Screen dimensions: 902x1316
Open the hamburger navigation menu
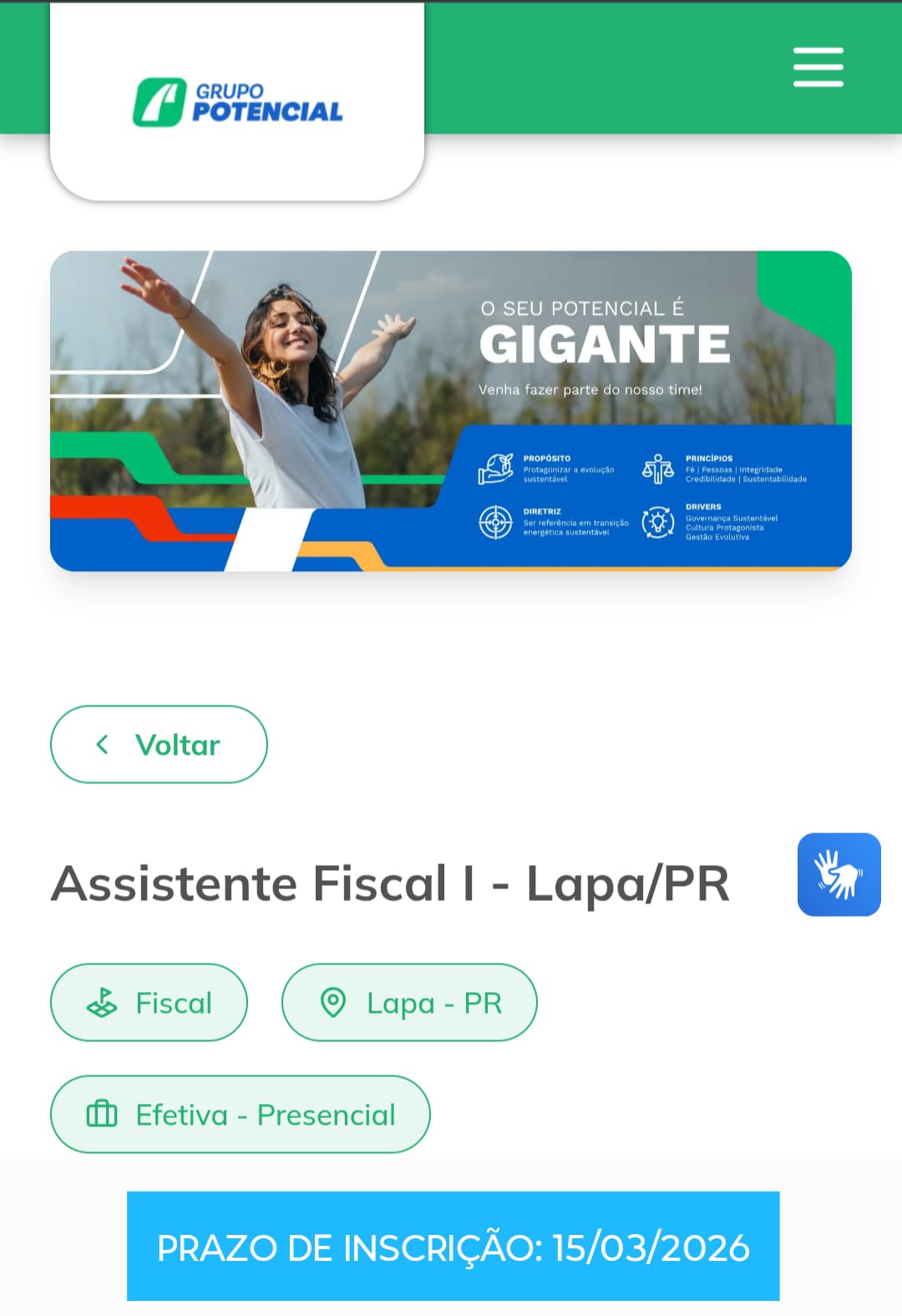[x=818, y=67]
